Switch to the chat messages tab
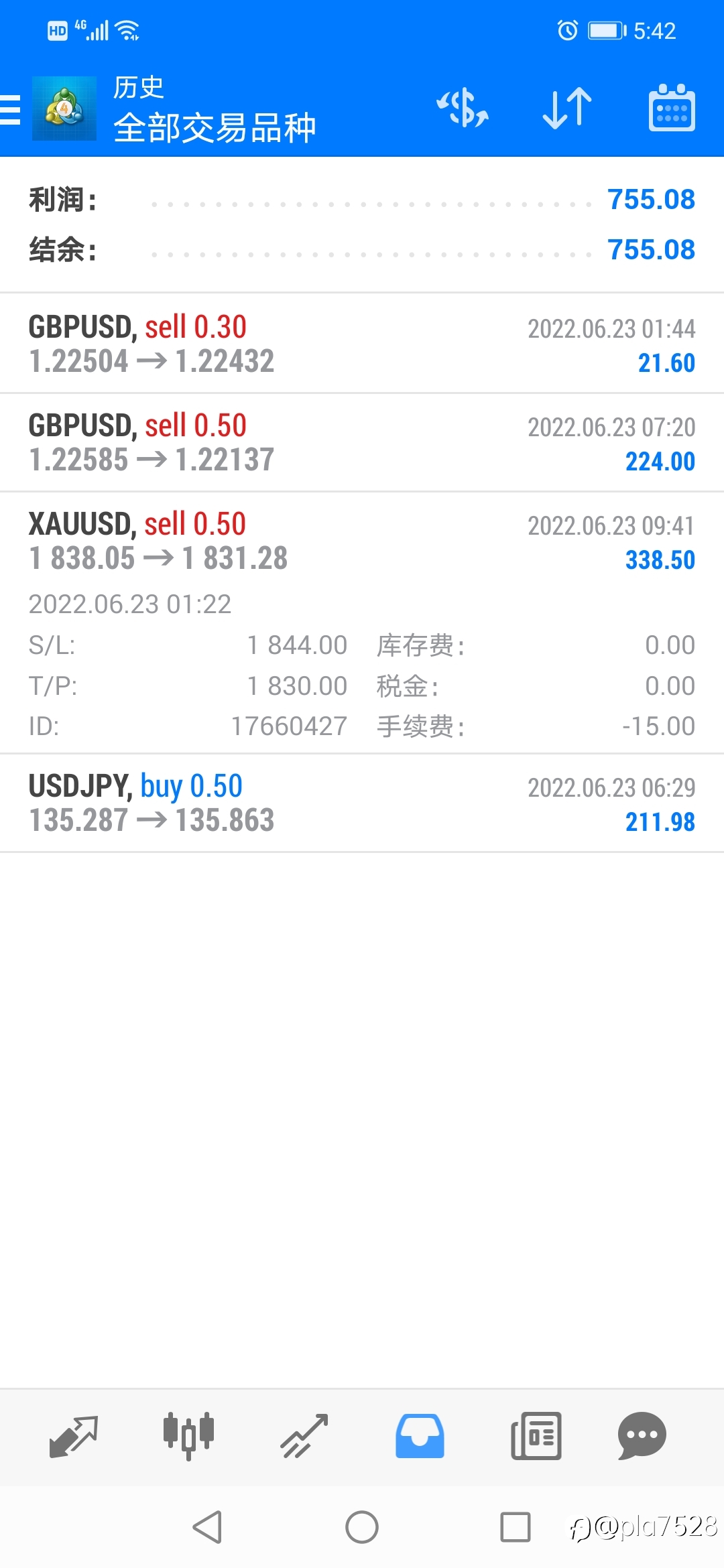The height and width of the screenshot is (1568, 724). (x=642, y=1436)
